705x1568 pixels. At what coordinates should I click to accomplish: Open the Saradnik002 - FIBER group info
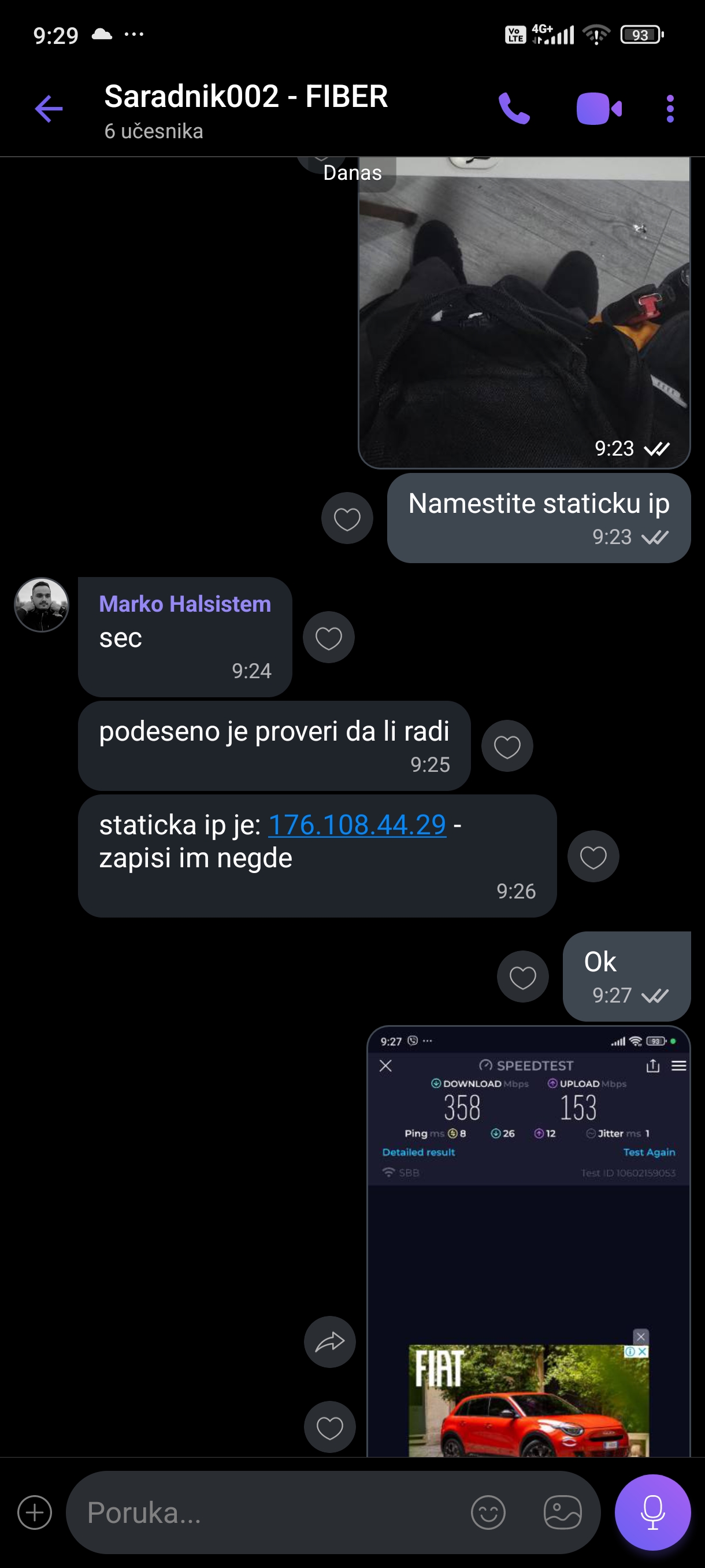[x=246, y=110]
